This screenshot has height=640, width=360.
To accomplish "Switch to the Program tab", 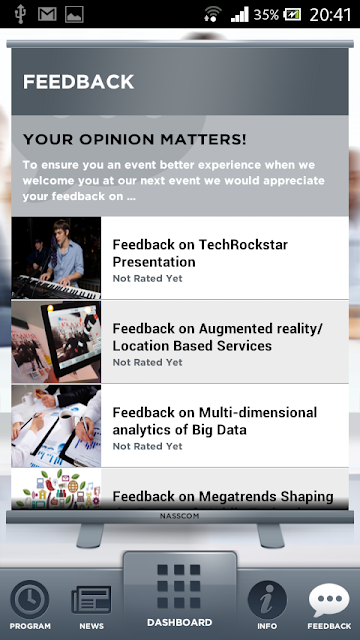I will pos(30,606).
